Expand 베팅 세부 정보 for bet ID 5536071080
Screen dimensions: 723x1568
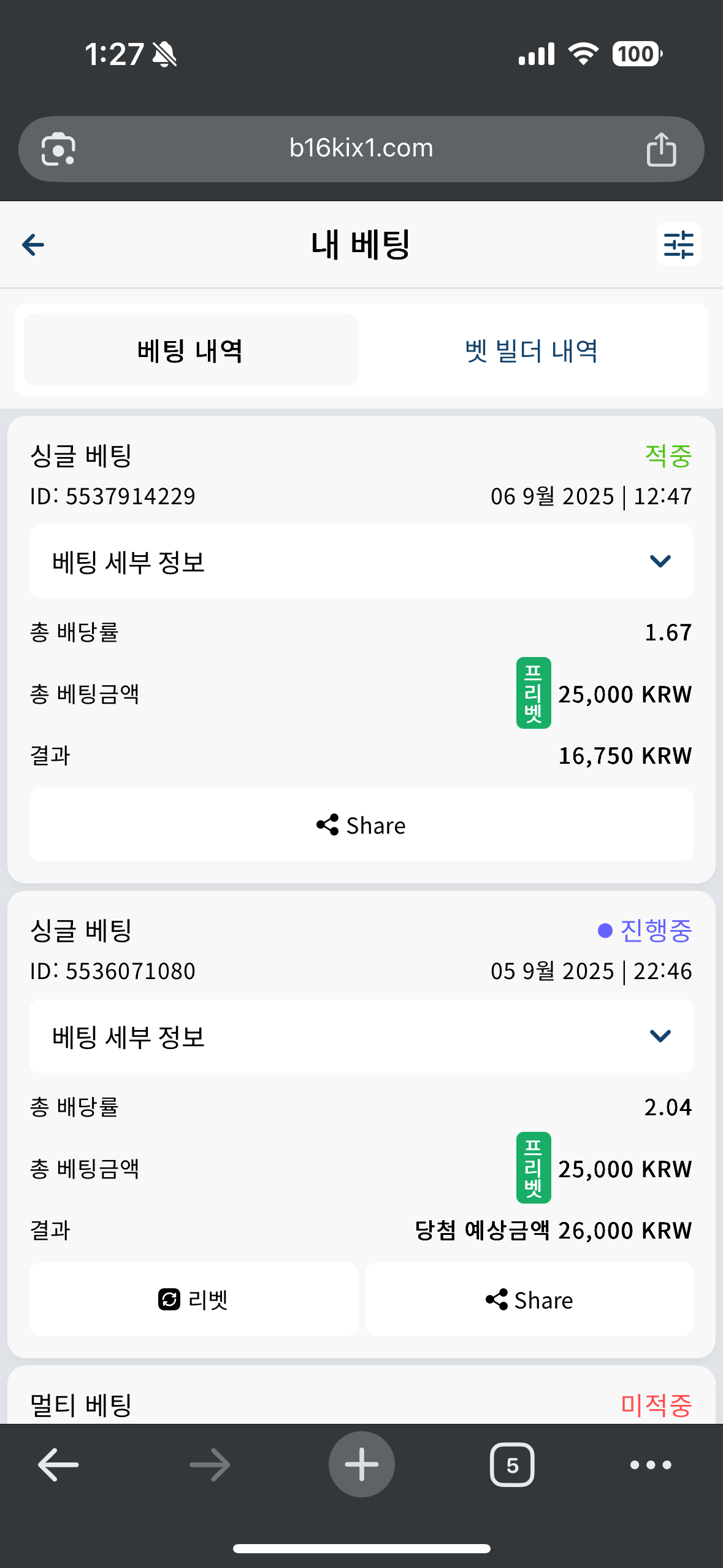point(361,1036)
